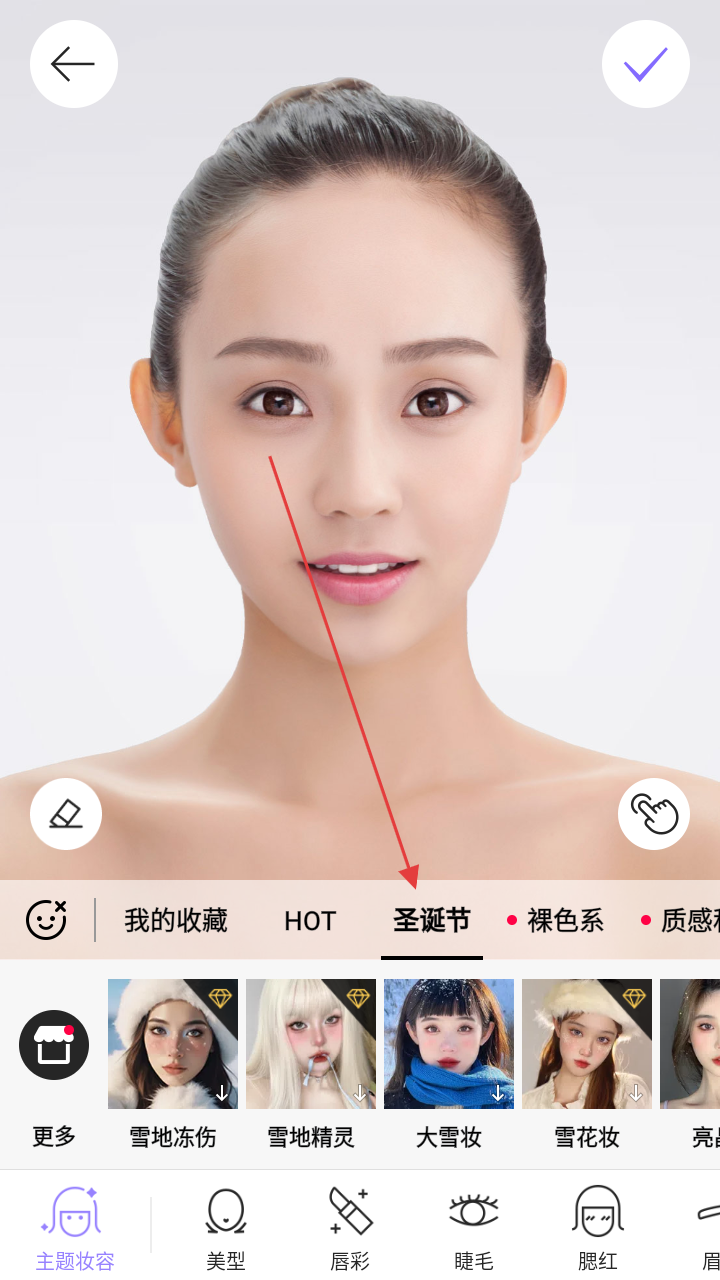The width and height of the screenshot is (720, 1280).
Task: Open the 唇彩 lip color tool
Action: click(x=350, y=1228)
